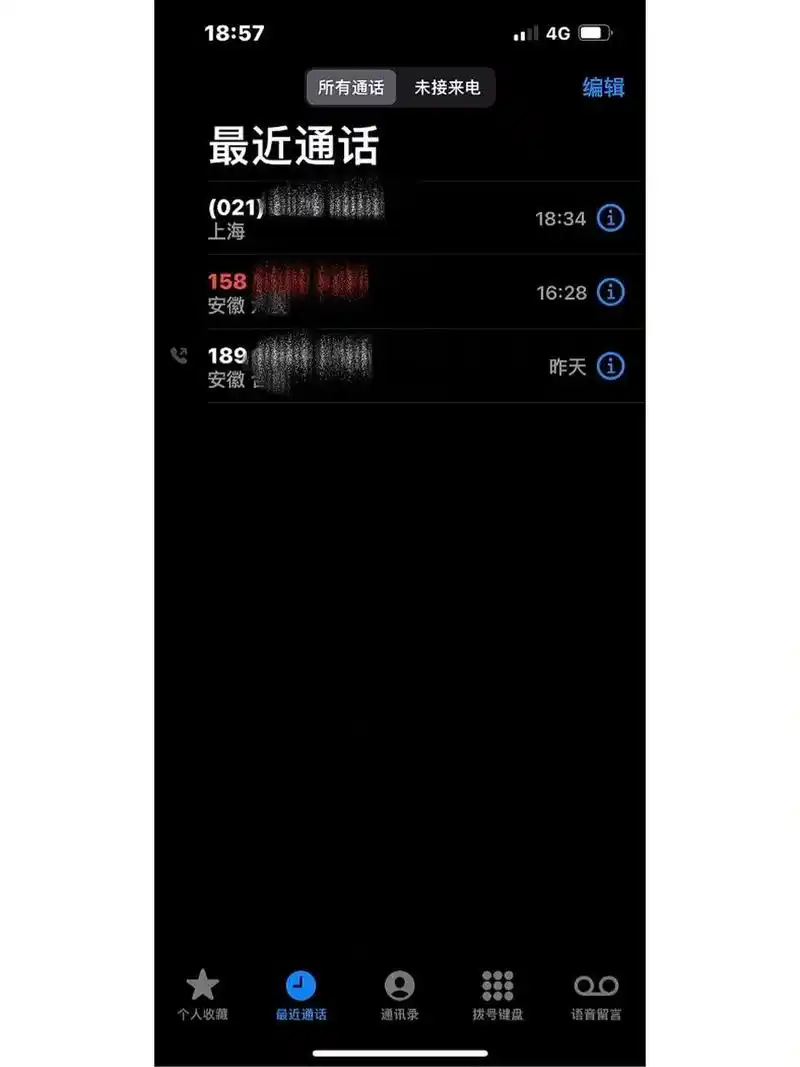This screenshot has width=800, height=1067.
Task: Switch to the 未接来电 missed calls tab
Action: (x=446, y=88)
